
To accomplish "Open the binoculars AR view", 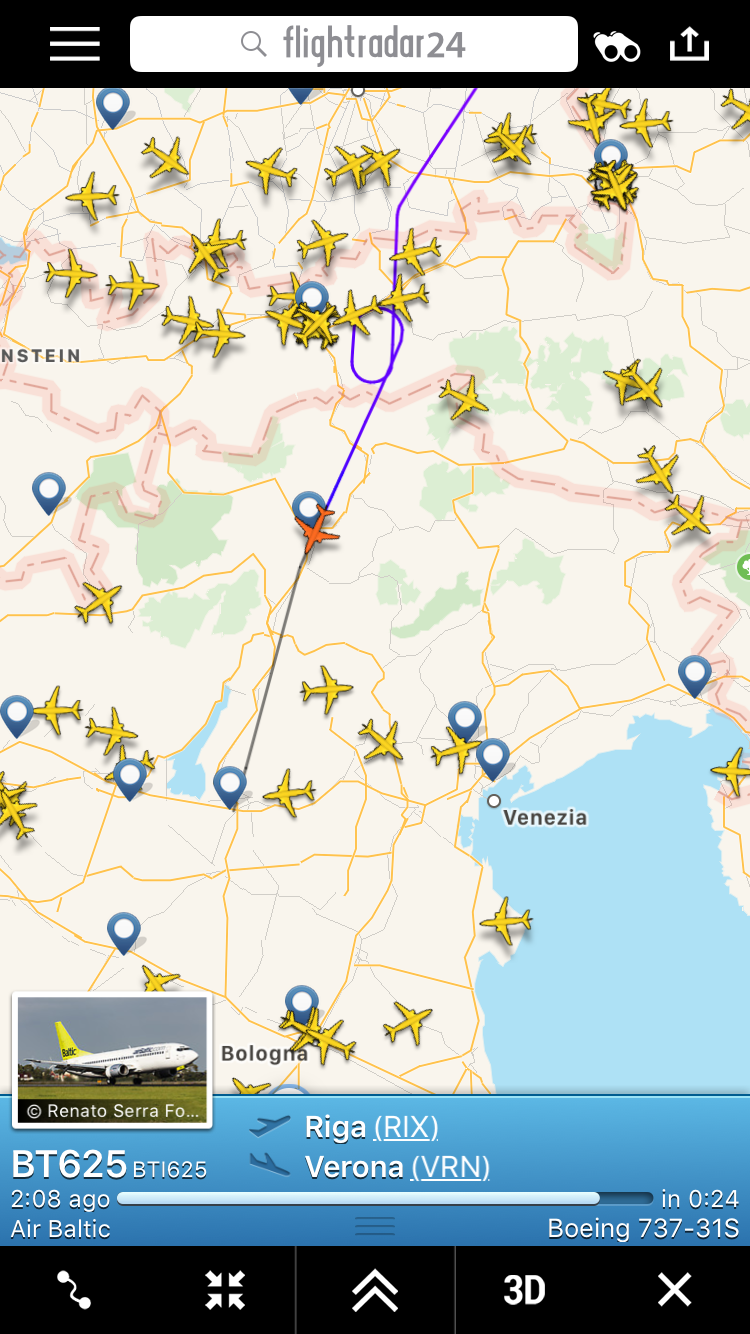I will click(616, 46).
